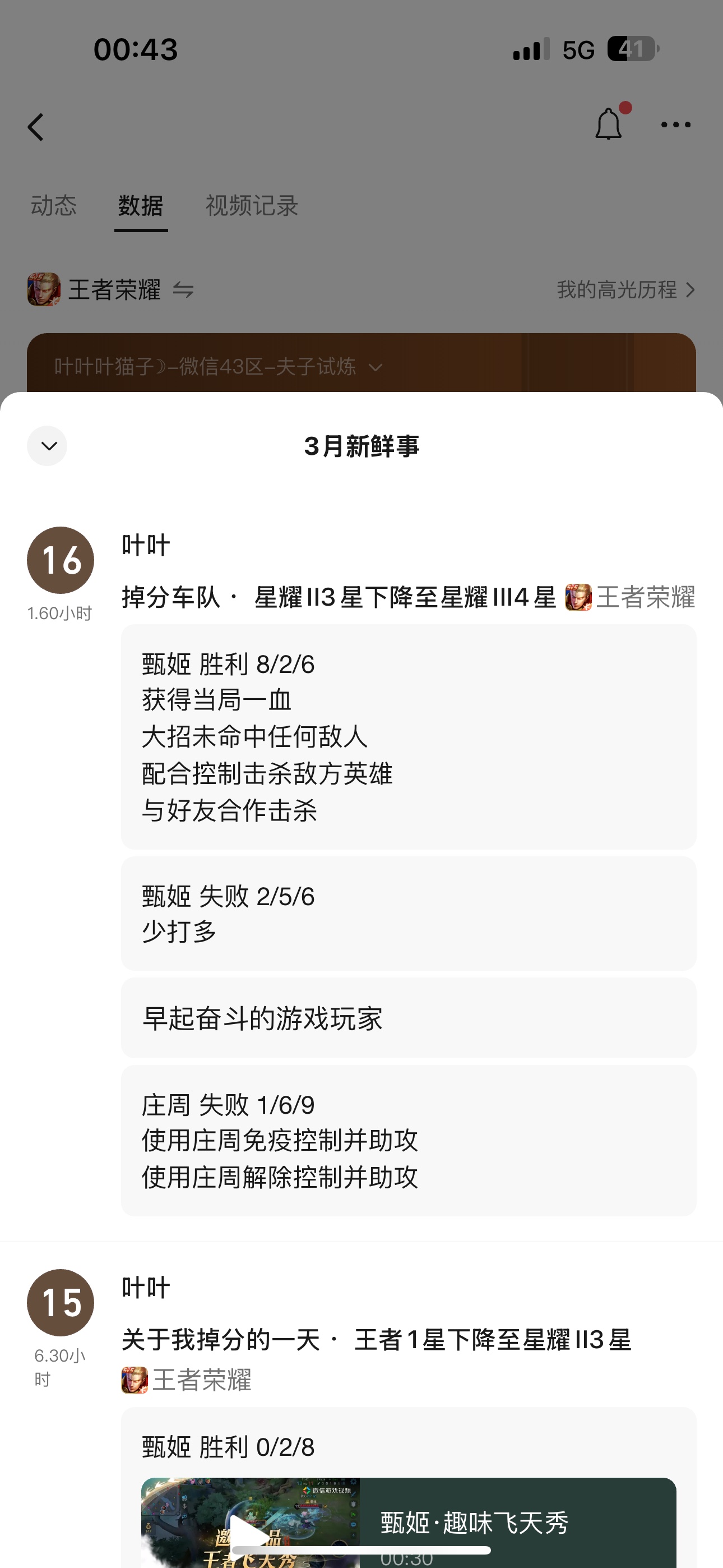This screenshot has width=723, height=1568.
Task: Open the notifications bell
Action: 609,123
